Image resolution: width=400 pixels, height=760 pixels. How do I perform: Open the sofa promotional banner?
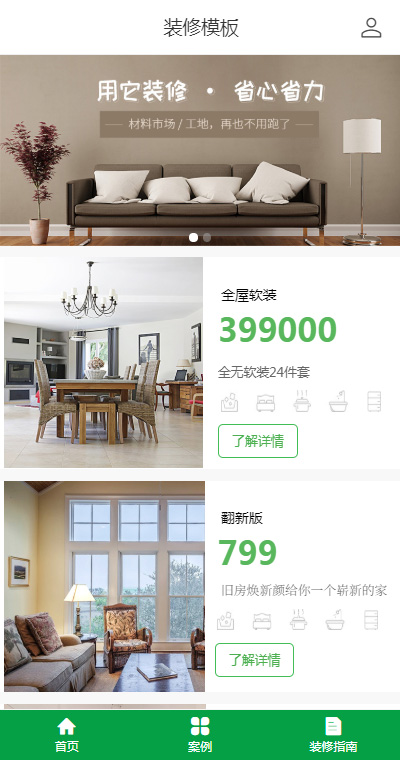[200, 150]
